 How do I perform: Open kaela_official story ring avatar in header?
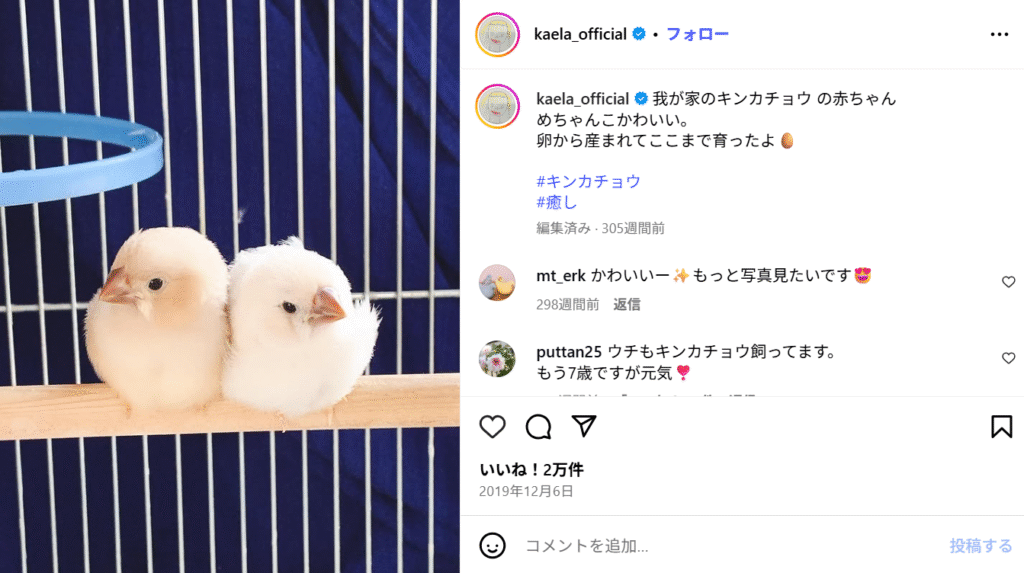pyautogui.click(x=497, y=35)
